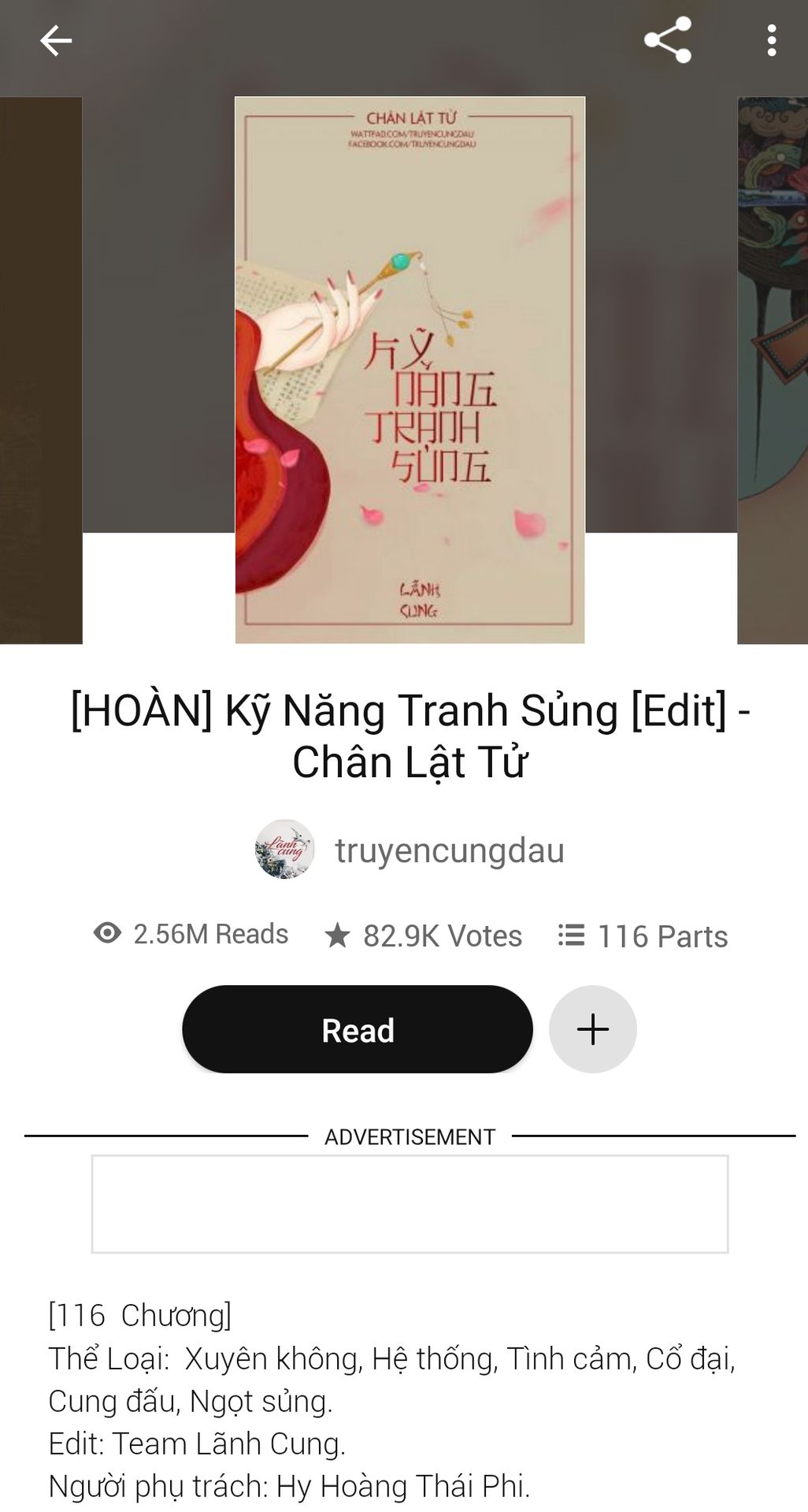808x1512 pixels.
Task: Start reading with the Read button
Action: tap(358, 1029)
